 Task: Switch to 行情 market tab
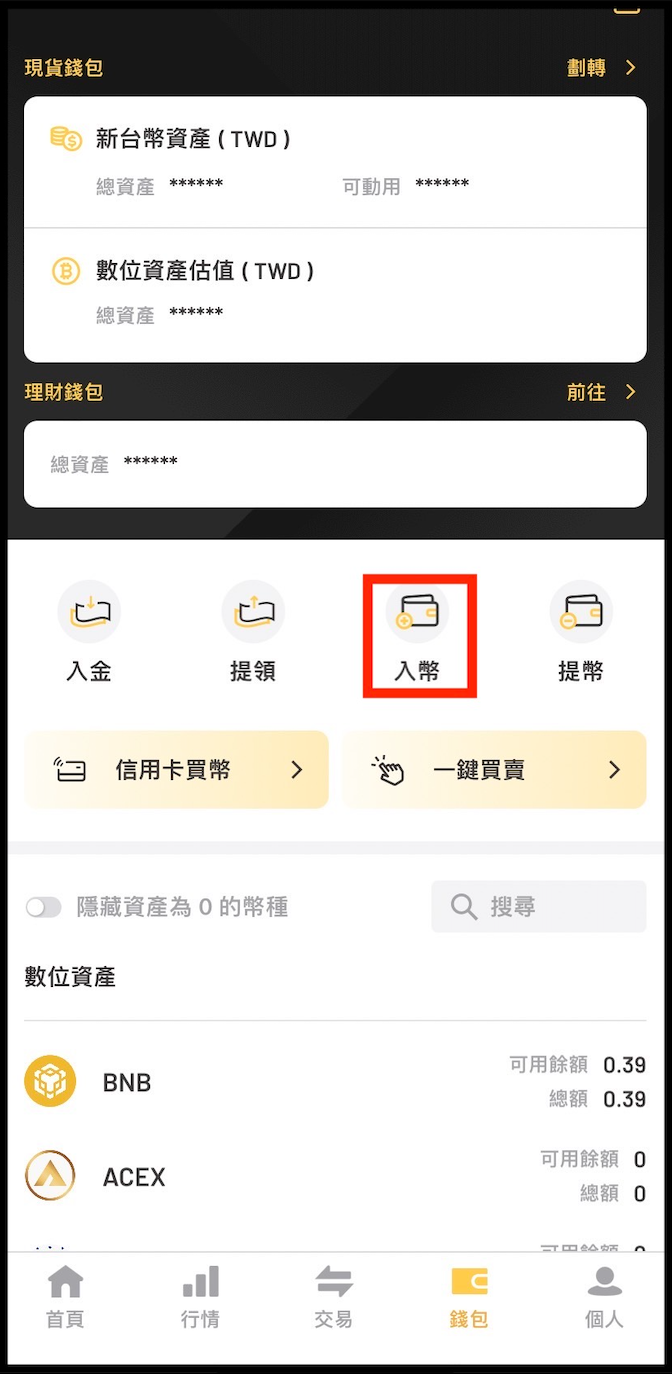[200, 1297]
